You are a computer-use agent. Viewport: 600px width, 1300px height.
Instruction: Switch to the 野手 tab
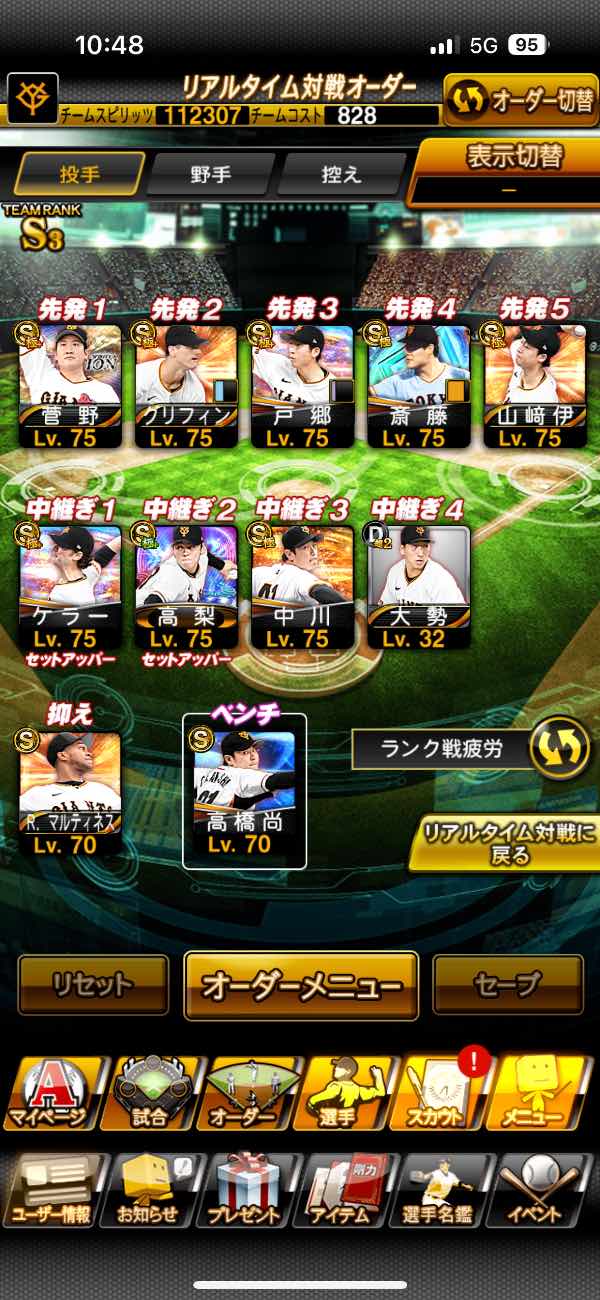click(x=211, y=174)
